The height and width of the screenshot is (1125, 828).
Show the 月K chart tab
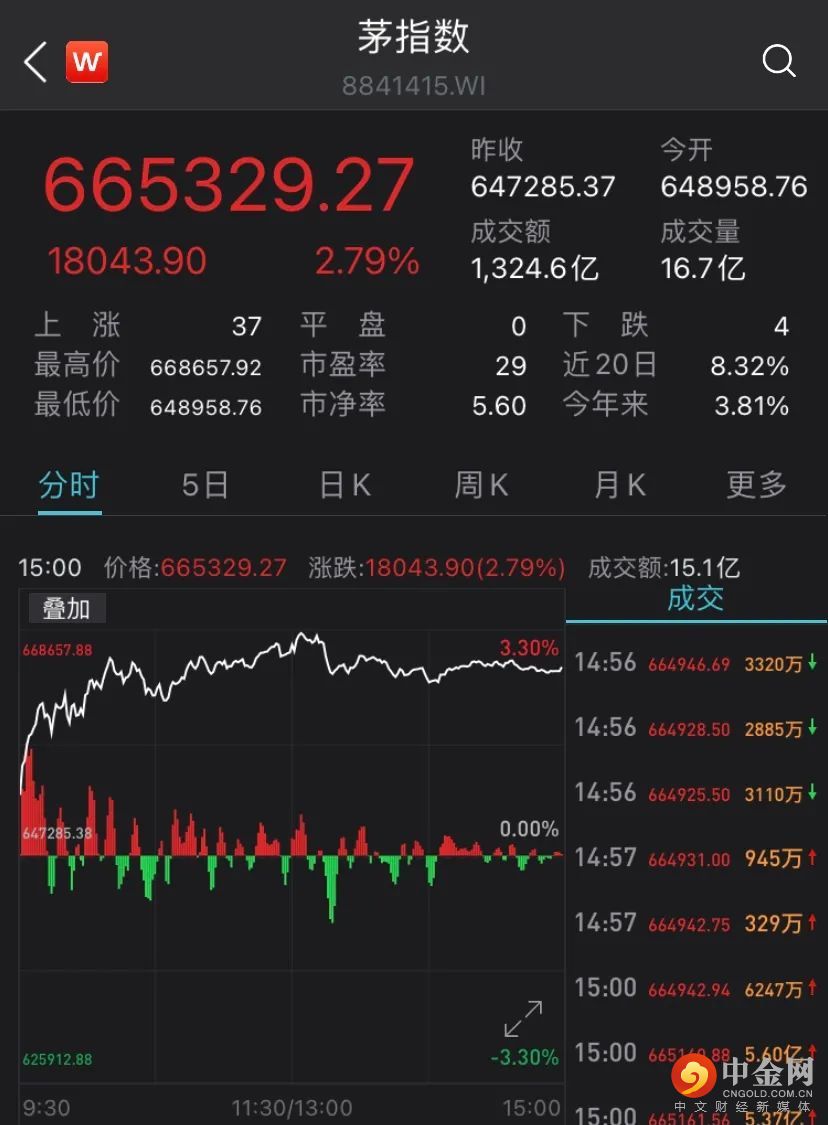pyautogui.click(x=620, y=486)
